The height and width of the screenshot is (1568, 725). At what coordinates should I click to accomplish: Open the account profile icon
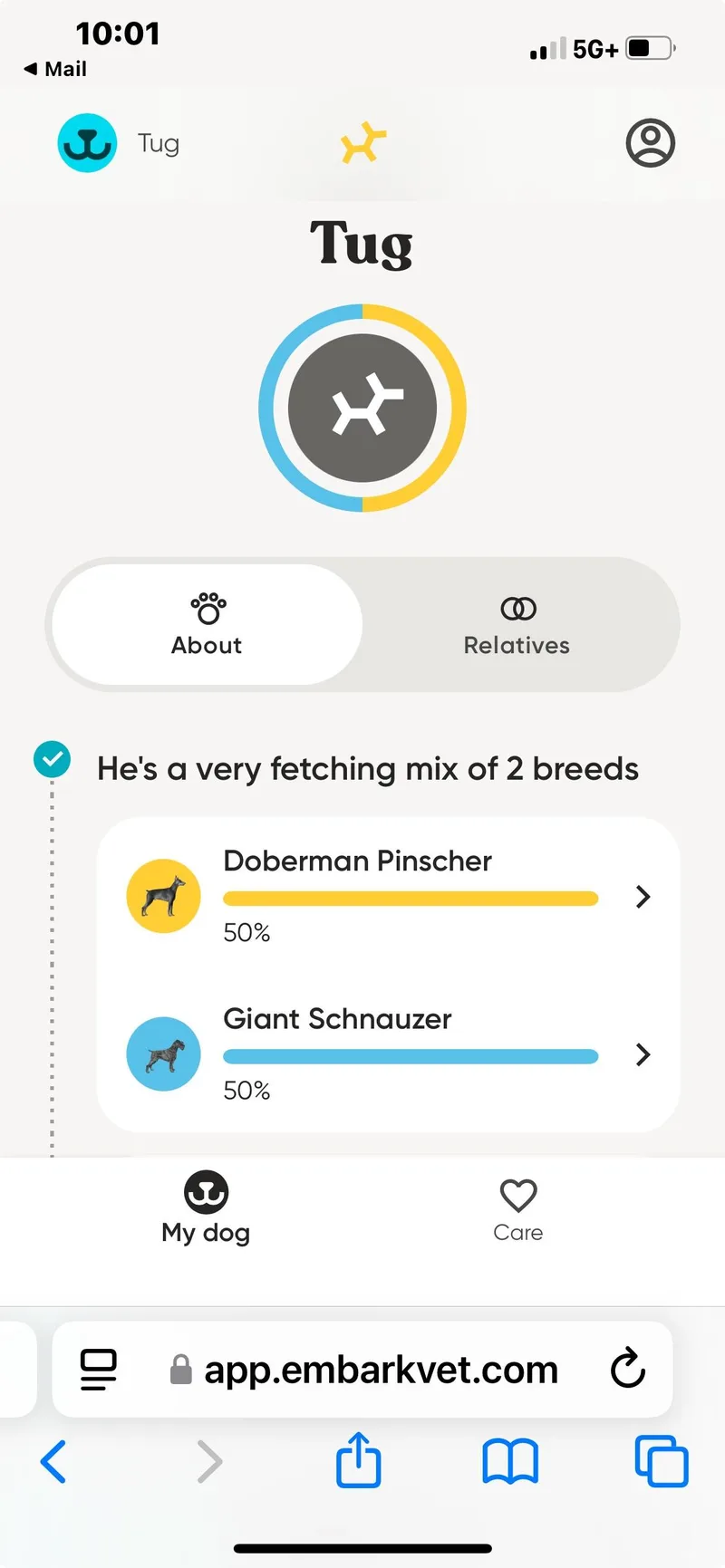coord(650,143)
